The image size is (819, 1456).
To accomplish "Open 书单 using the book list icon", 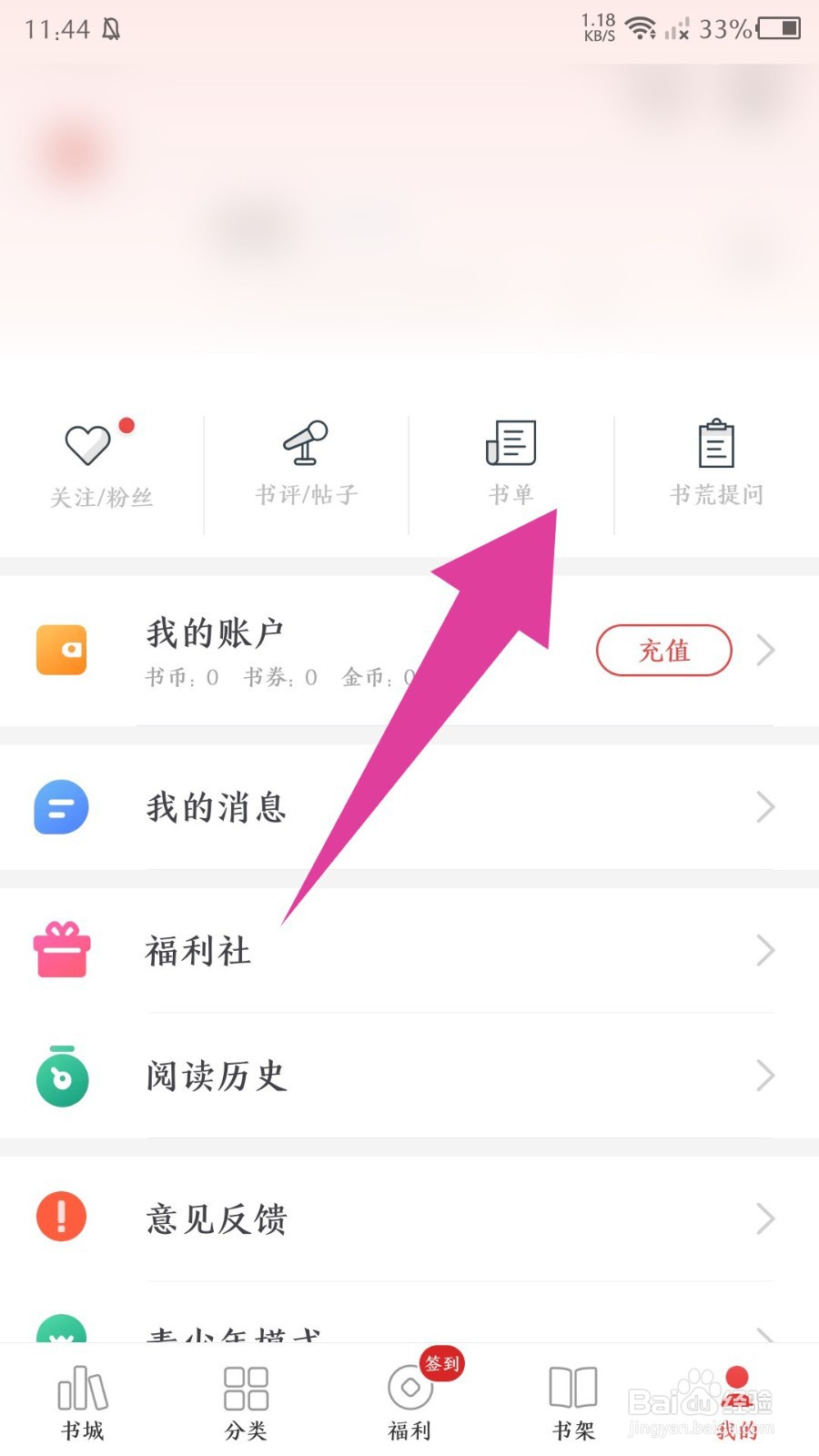I will 510,444.
